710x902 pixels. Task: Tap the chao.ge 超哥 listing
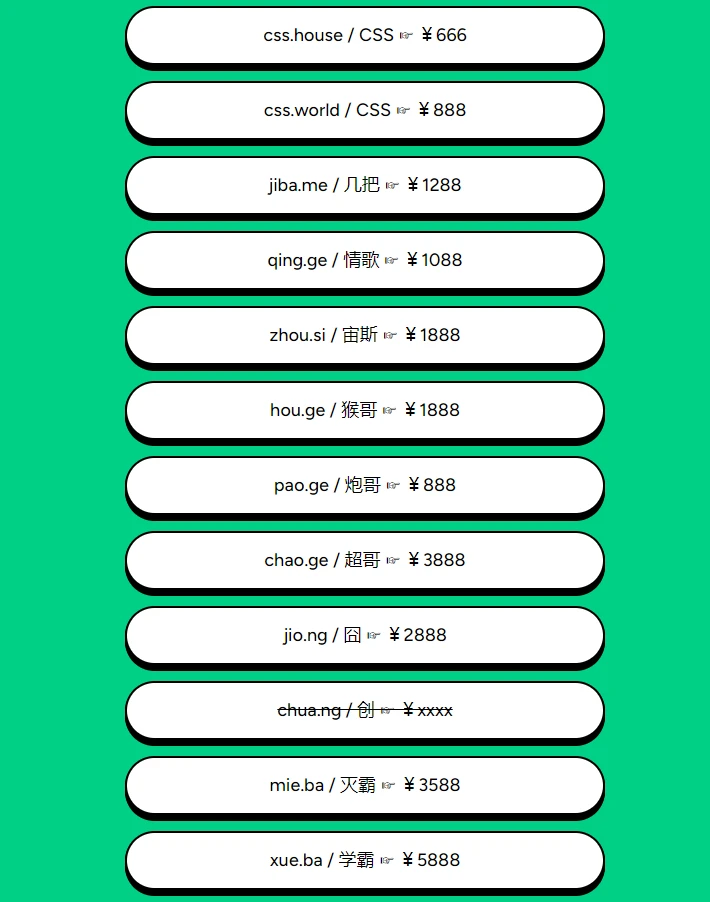point(365,560)
